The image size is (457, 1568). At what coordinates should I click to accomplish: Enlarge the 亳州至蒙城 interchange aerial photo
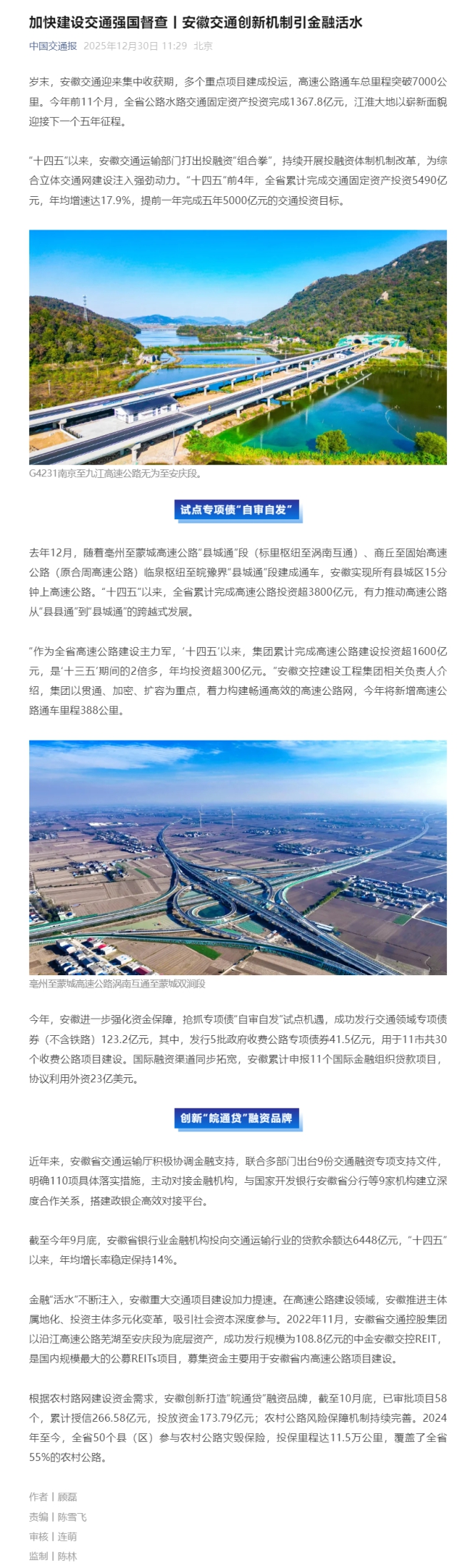point(238,857)
